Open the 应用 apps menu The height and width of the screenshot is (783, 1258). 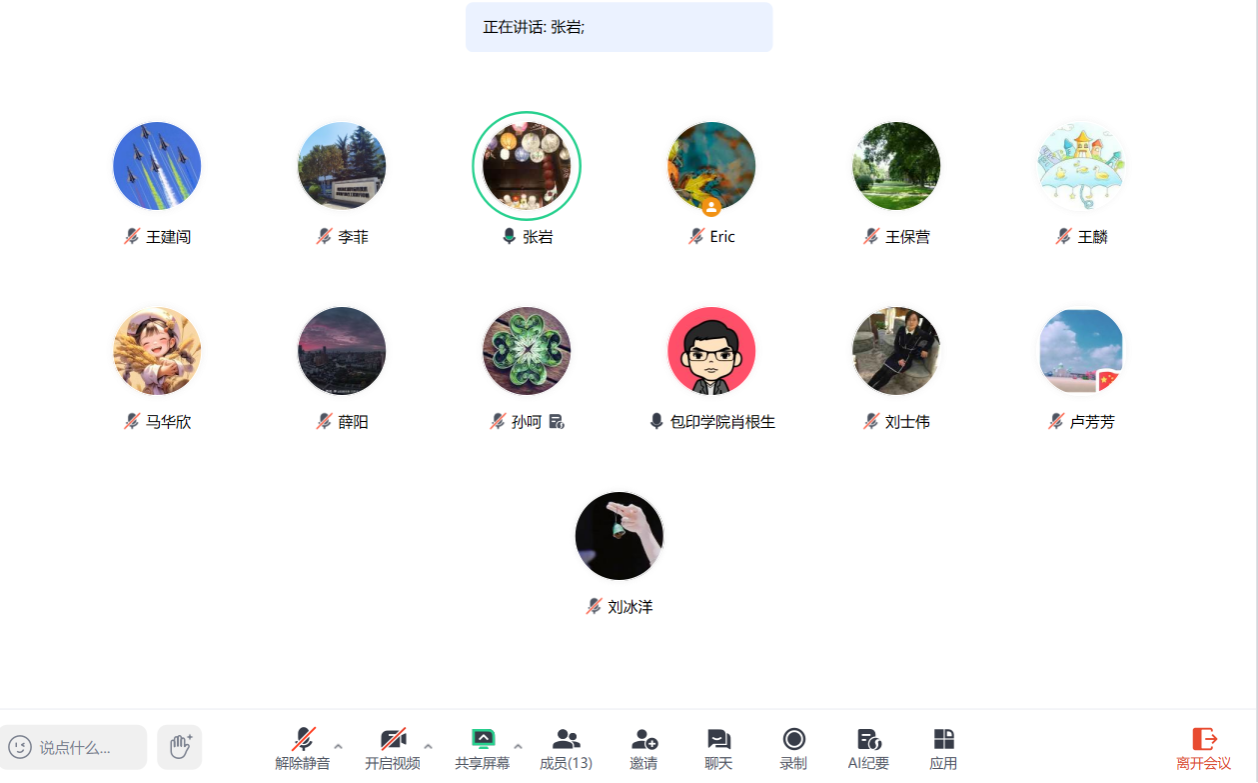point(943,748)
